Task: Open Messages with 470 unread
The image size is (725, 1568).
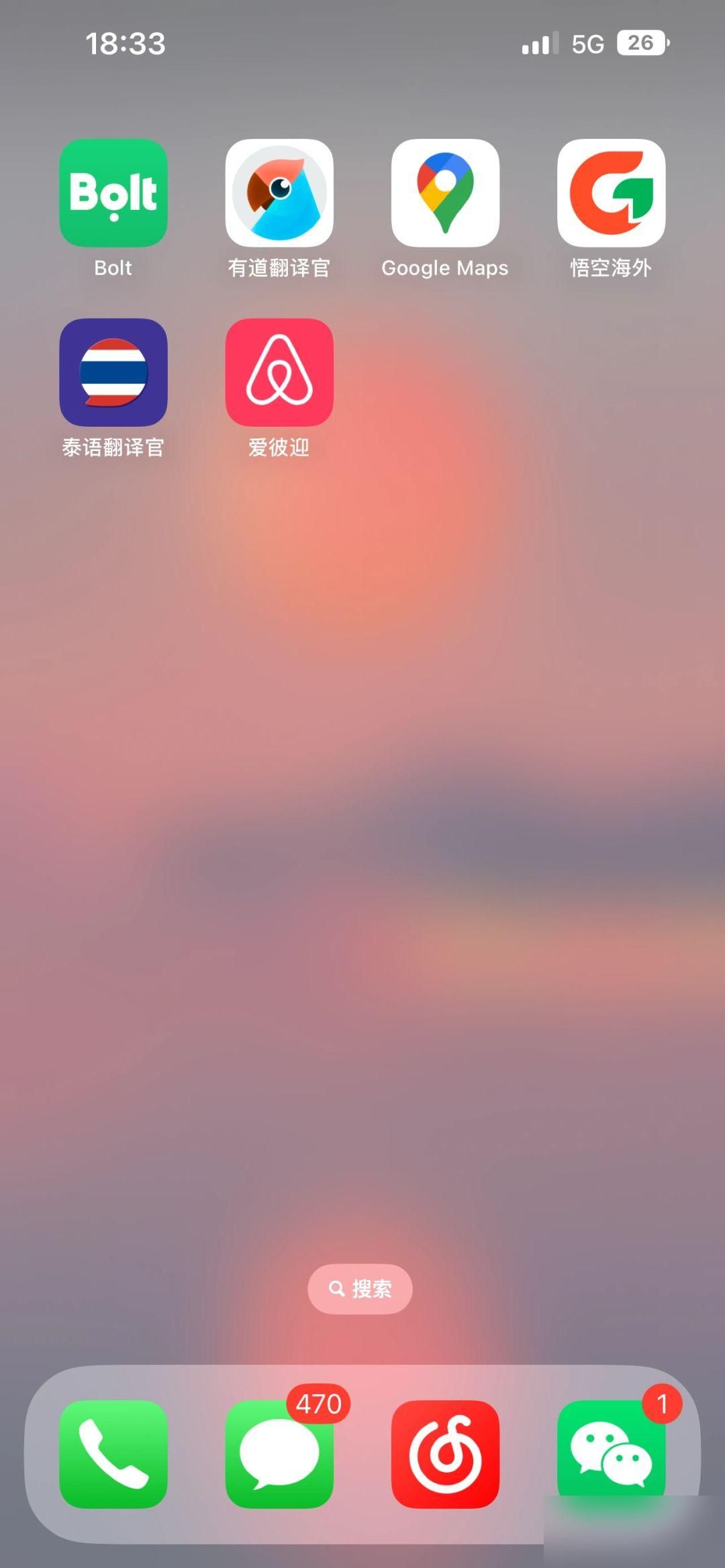Action: click(279, 1454)
